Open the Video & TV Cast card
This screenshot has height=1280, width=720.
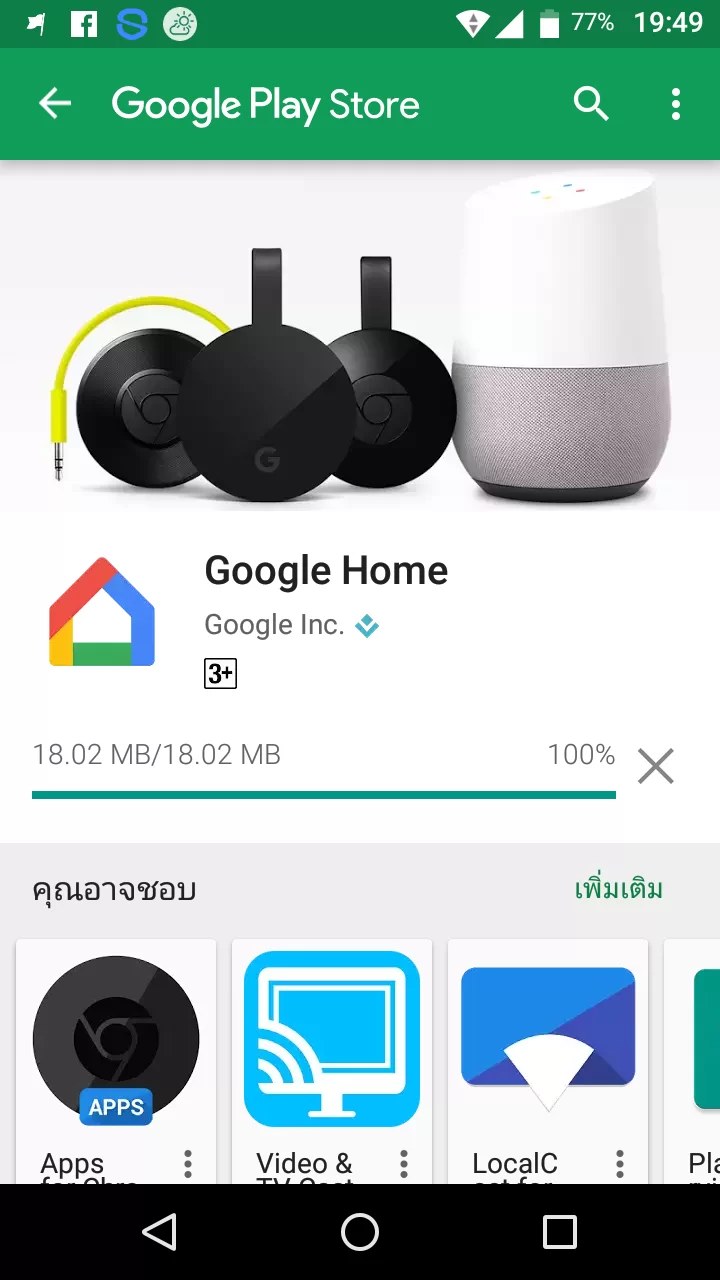[x=332, y=1062]
